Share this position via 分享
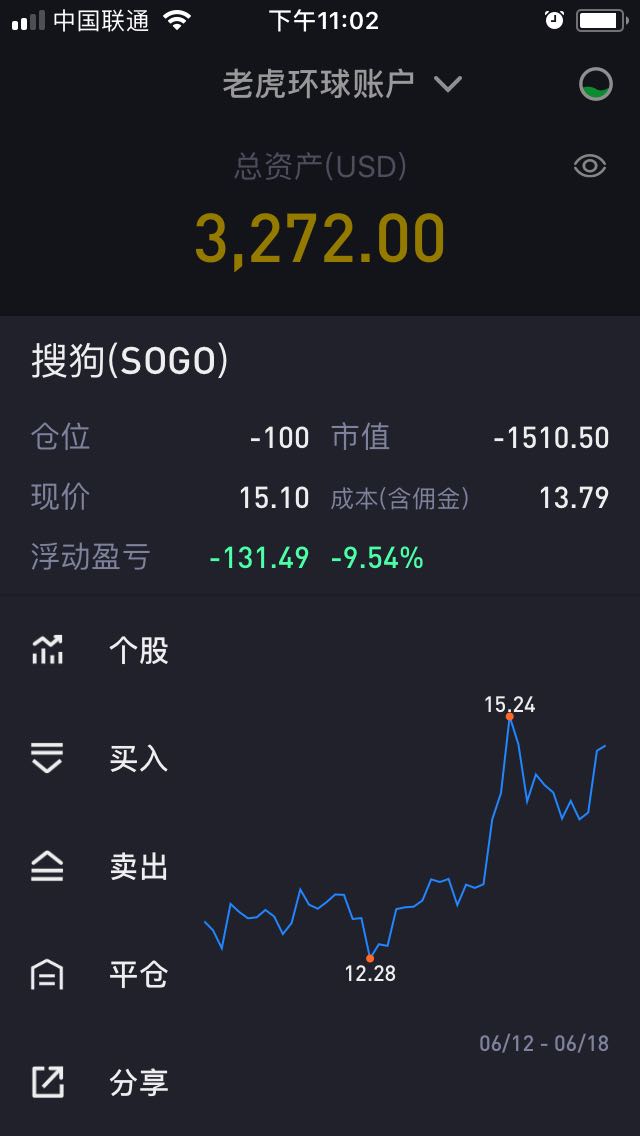 [x=100, y=1082]
